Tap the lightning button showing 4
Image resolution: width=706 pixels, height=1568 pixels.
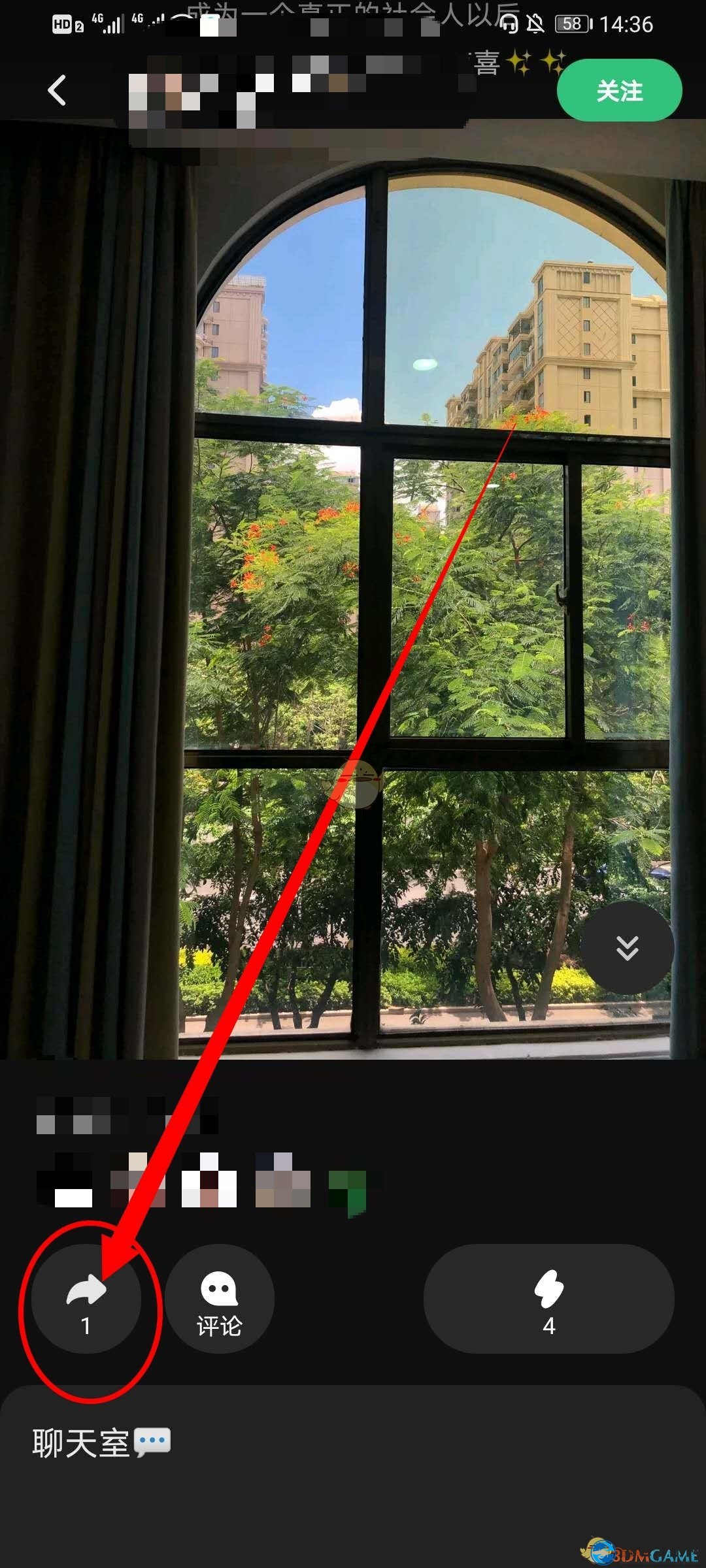tap(548, 1299)
